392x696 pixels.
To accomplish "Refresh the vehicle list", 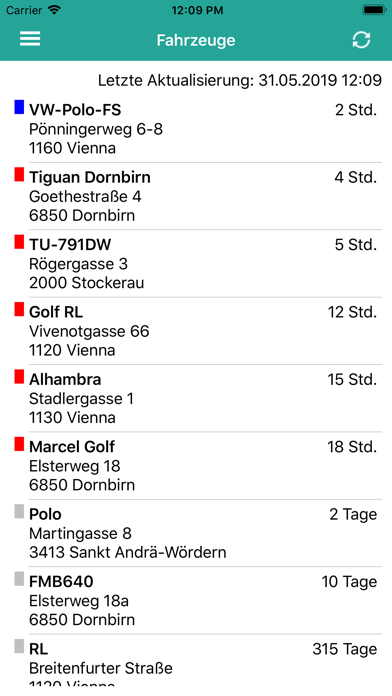I will [361, 40].
